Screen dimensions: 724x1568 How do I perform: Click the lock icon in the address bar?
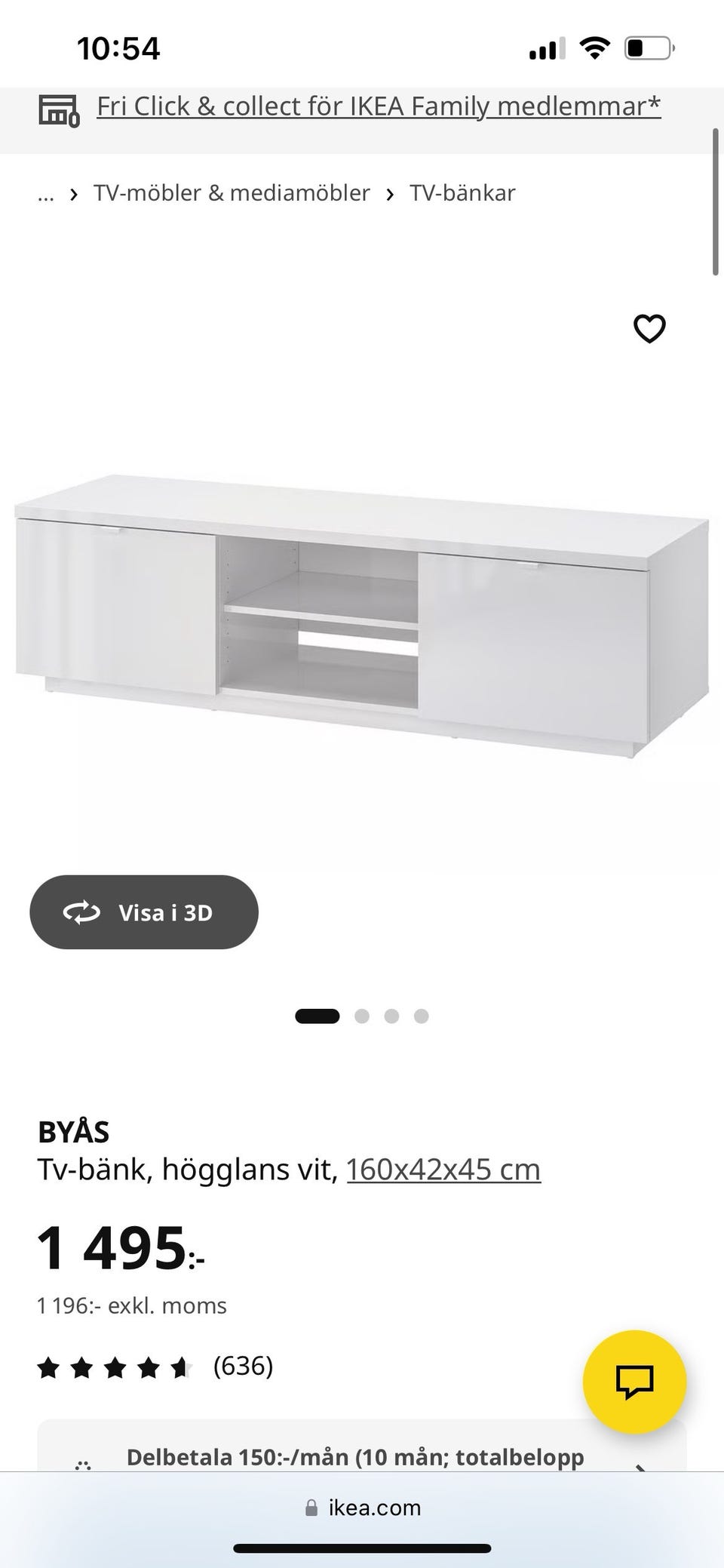point(312,1507)
